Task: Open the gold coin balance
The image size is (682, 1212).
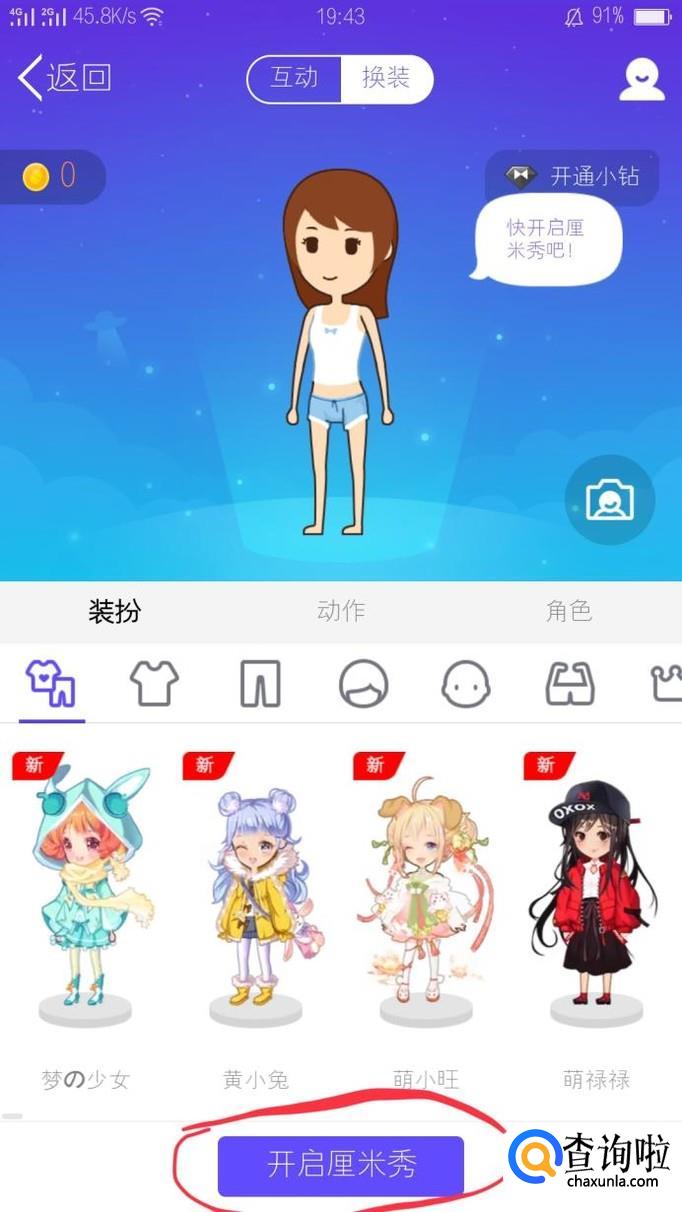Action: point(50,177)
